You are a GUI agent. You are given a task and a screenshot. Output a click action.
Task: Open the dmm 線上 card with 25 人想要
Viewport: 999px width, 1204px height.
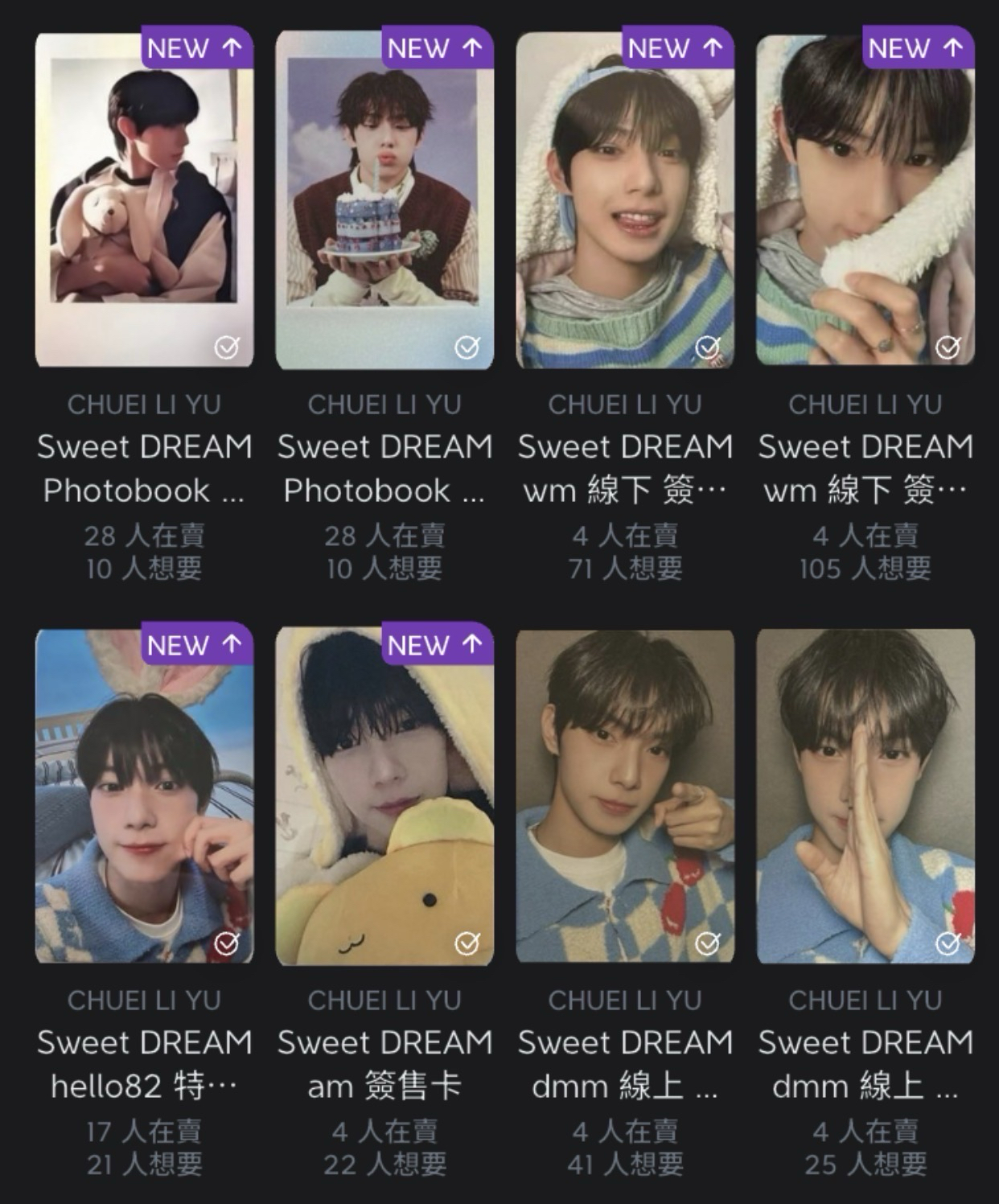click(x=865, y=796)
